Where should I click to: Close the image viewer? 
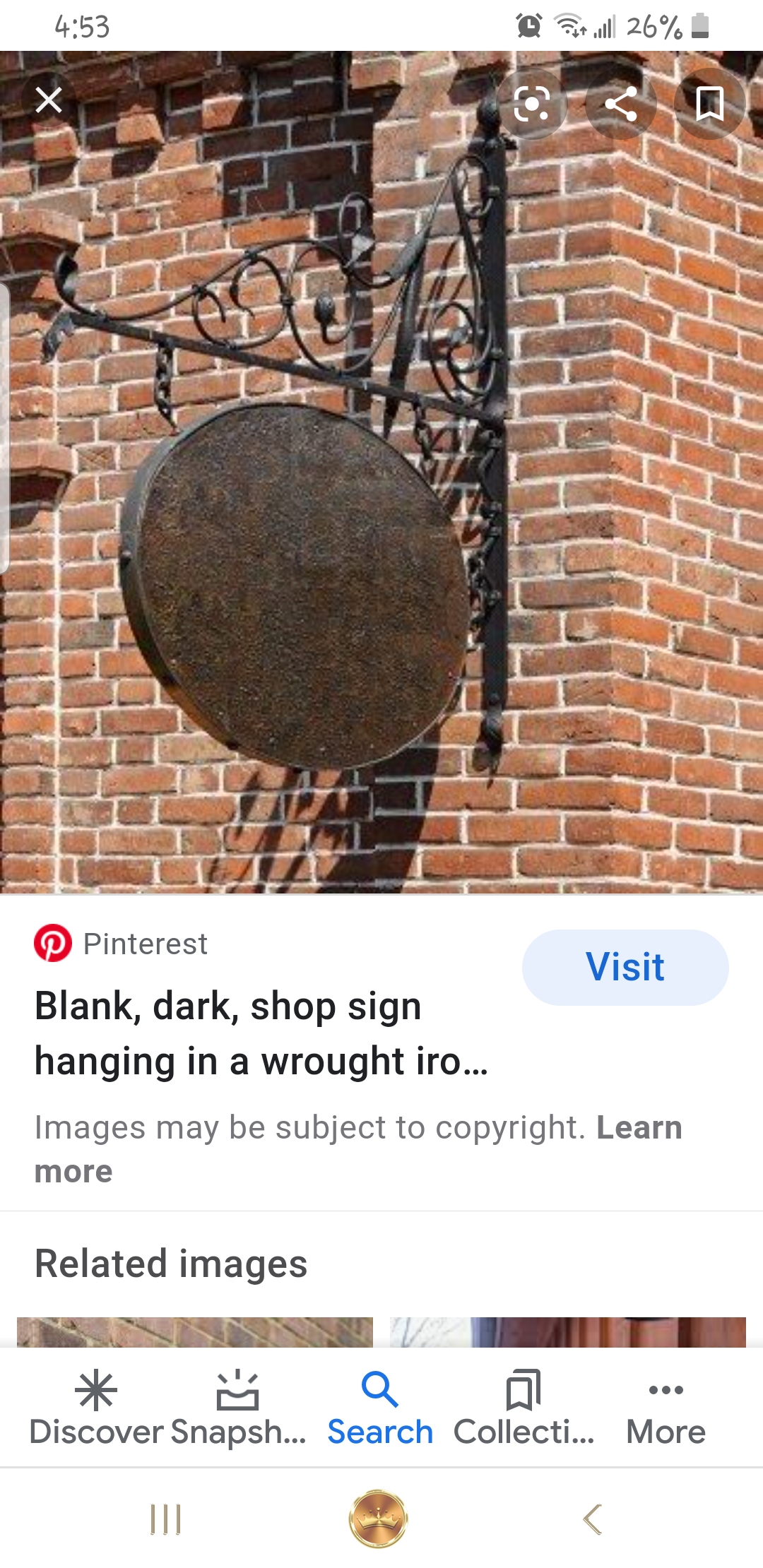click(49, 100)
